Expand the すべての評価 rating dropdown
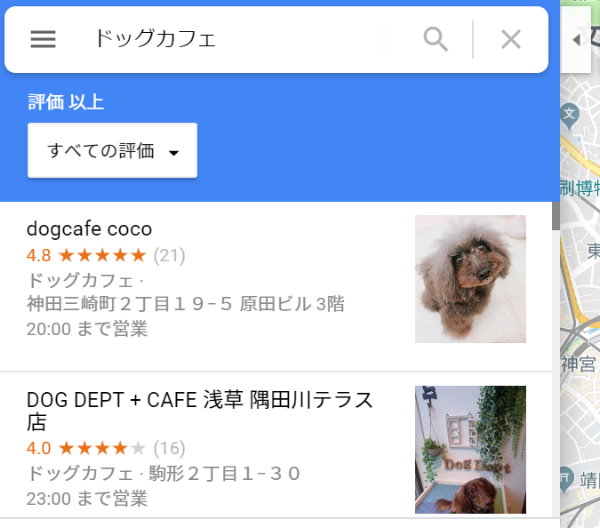 tap(112, 151)
